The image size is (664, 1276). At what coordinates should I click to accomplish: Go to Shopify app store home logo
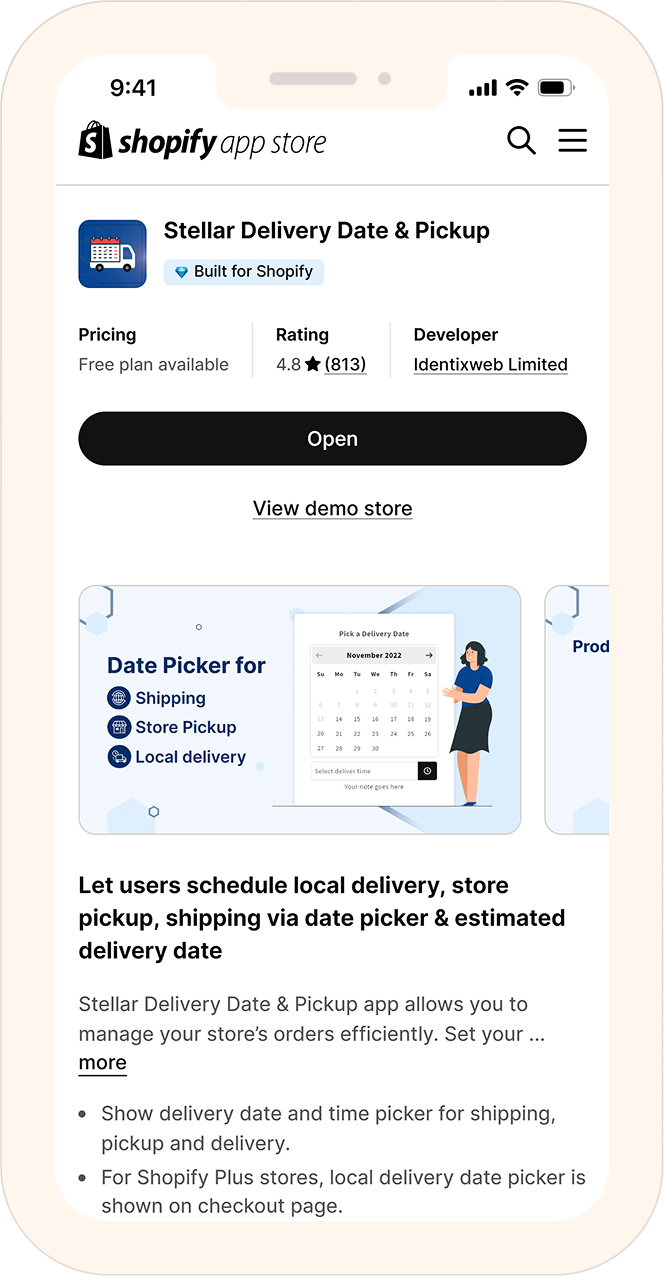pos(203,142)
